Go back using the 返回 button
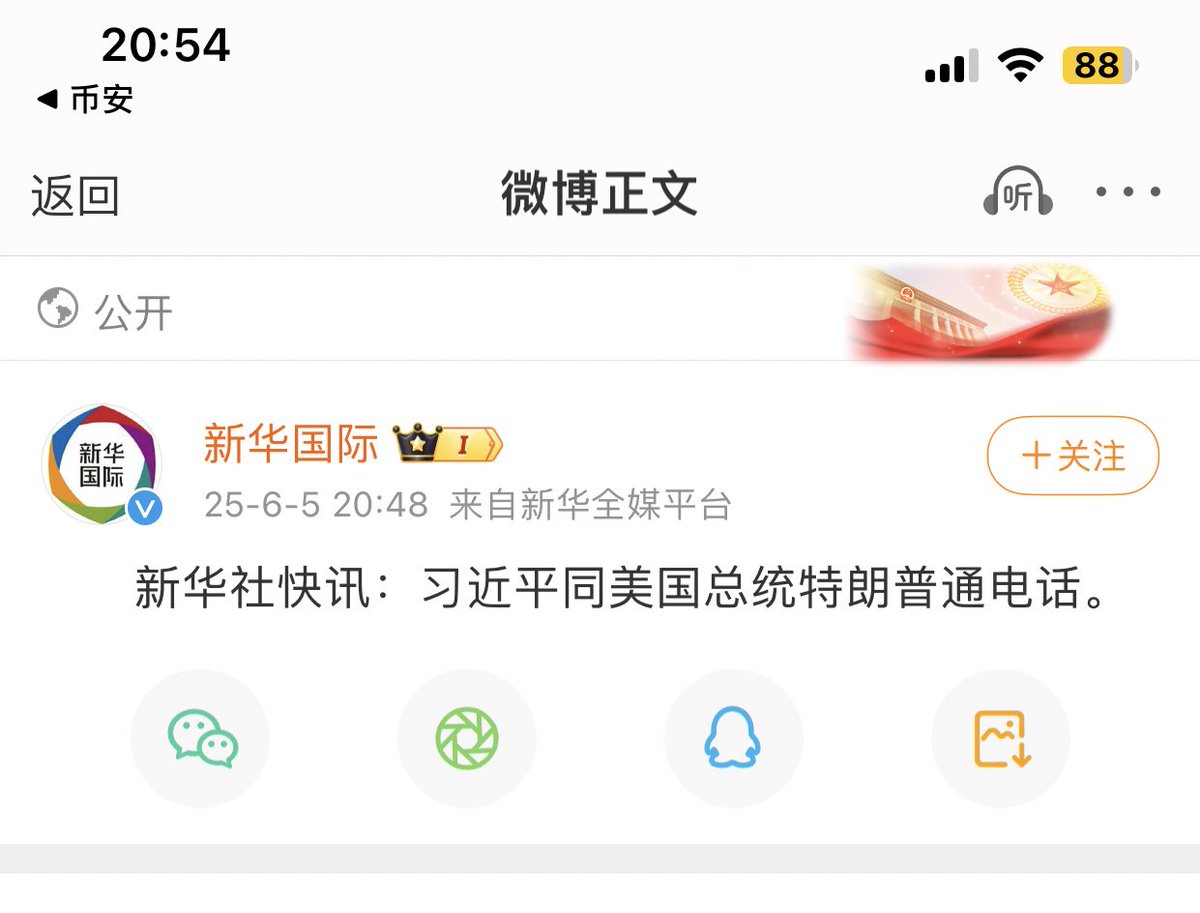Image resolution: width=1200 pixels, height=913 pixels. click(x=75, y=196)
